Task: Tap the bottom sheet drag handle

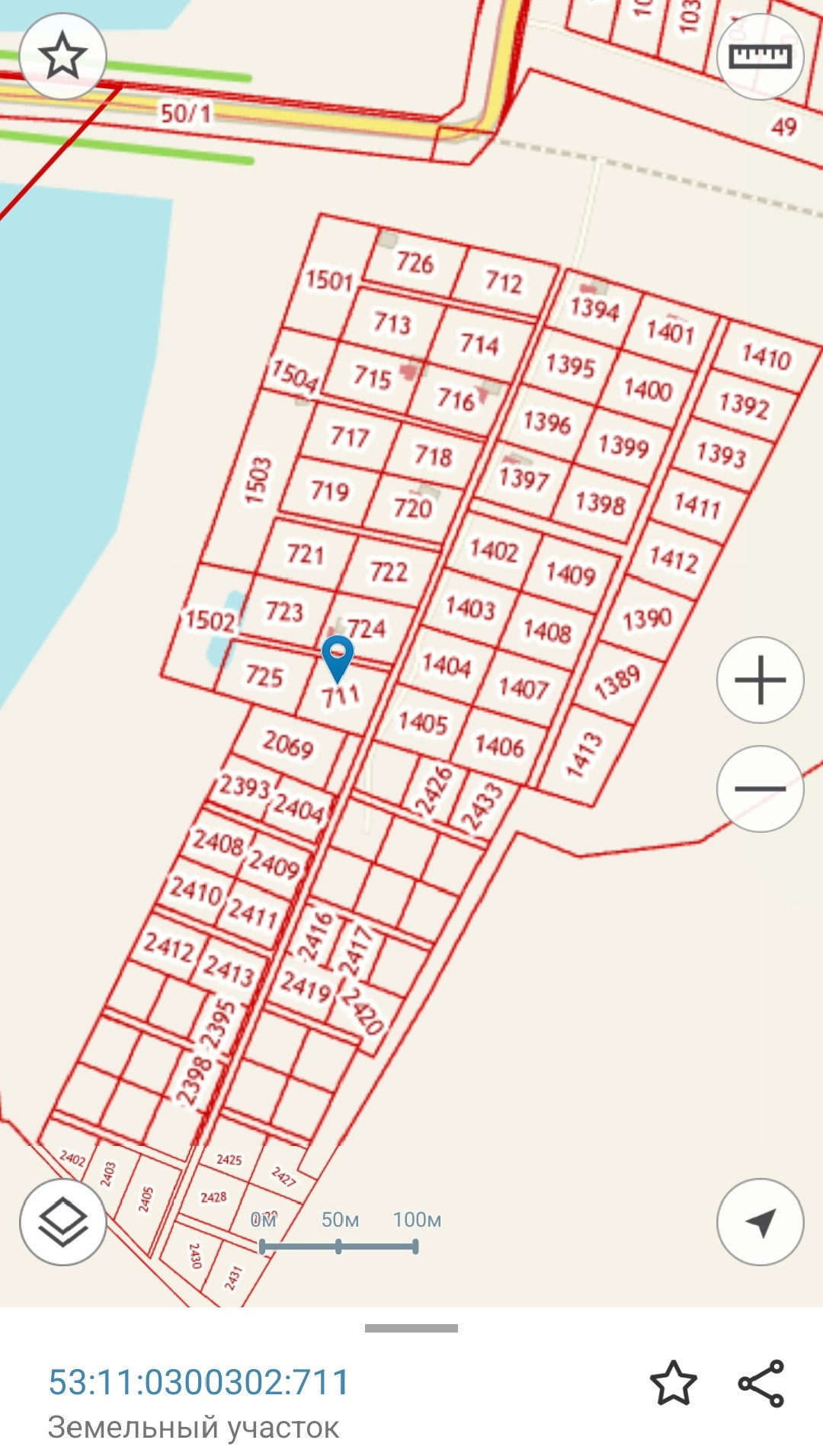Action: click(411, 1328)
